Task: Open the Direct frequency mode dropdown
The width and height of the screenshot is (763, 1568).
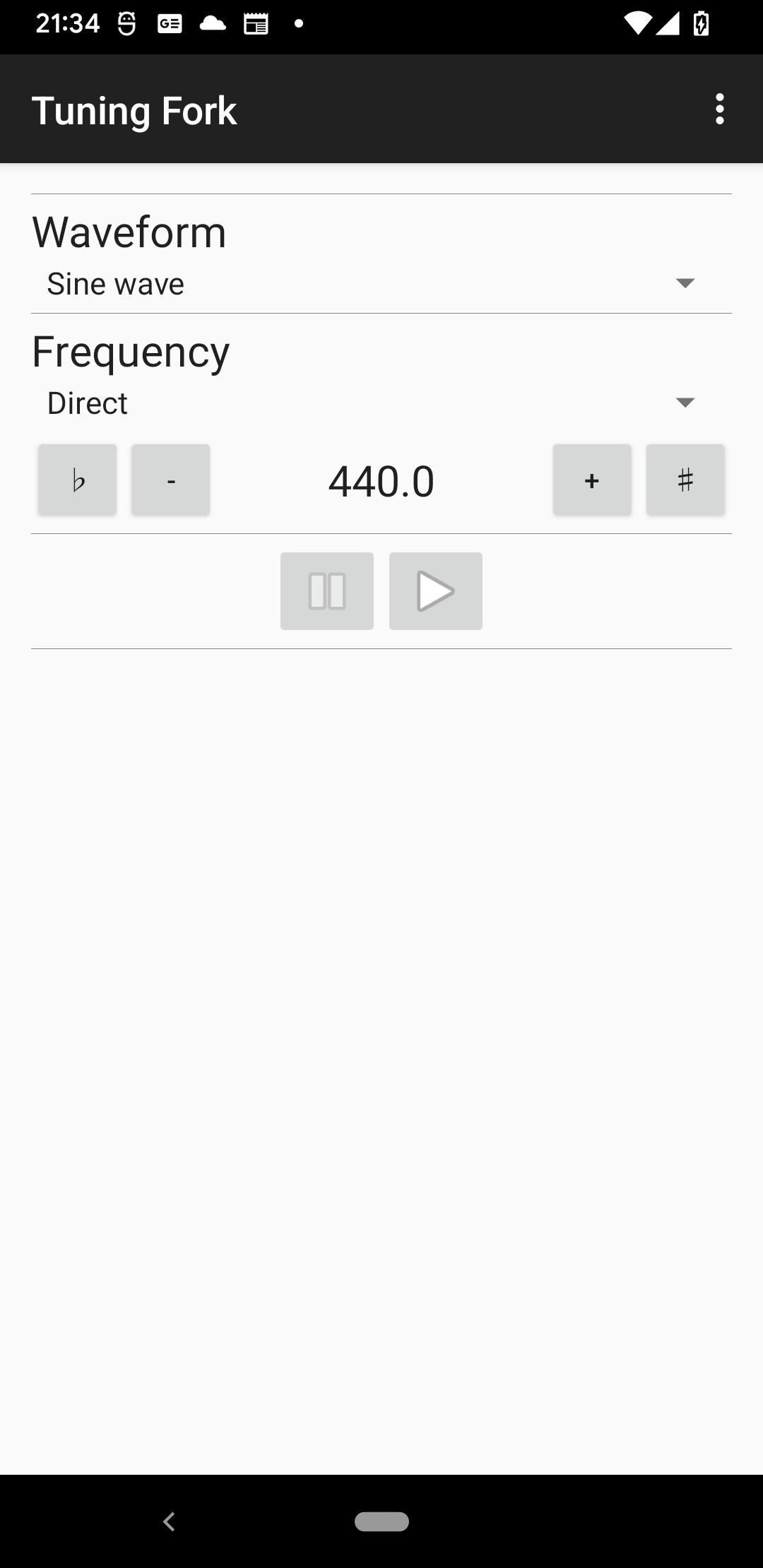Action: point(381,403)
